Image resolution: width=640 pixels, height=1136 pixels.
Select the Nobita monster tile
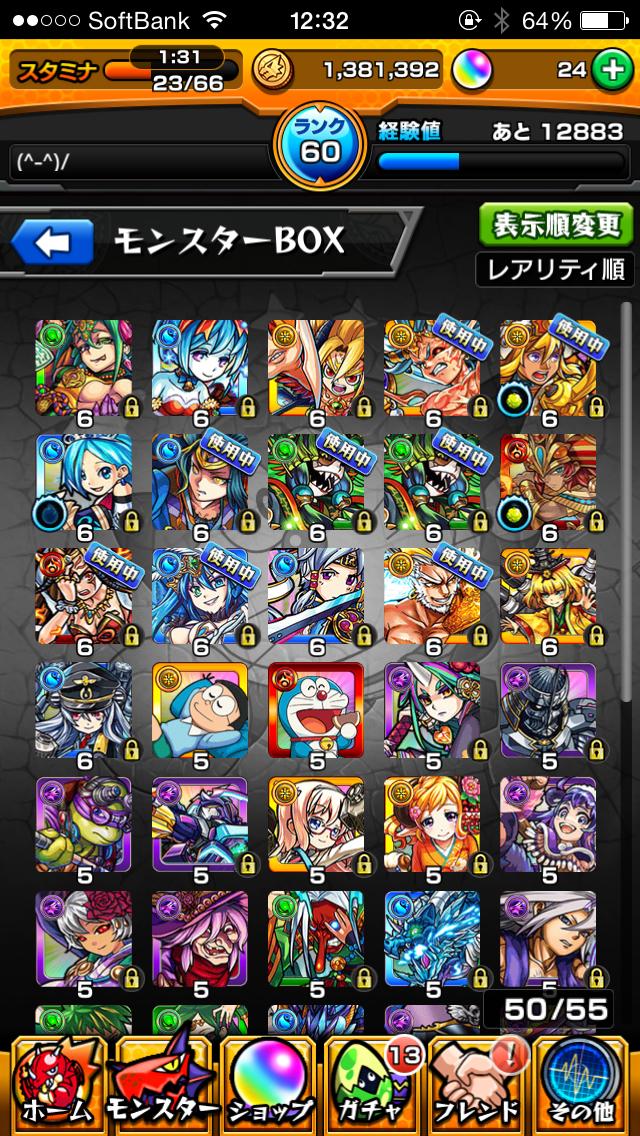click(200, 710)
